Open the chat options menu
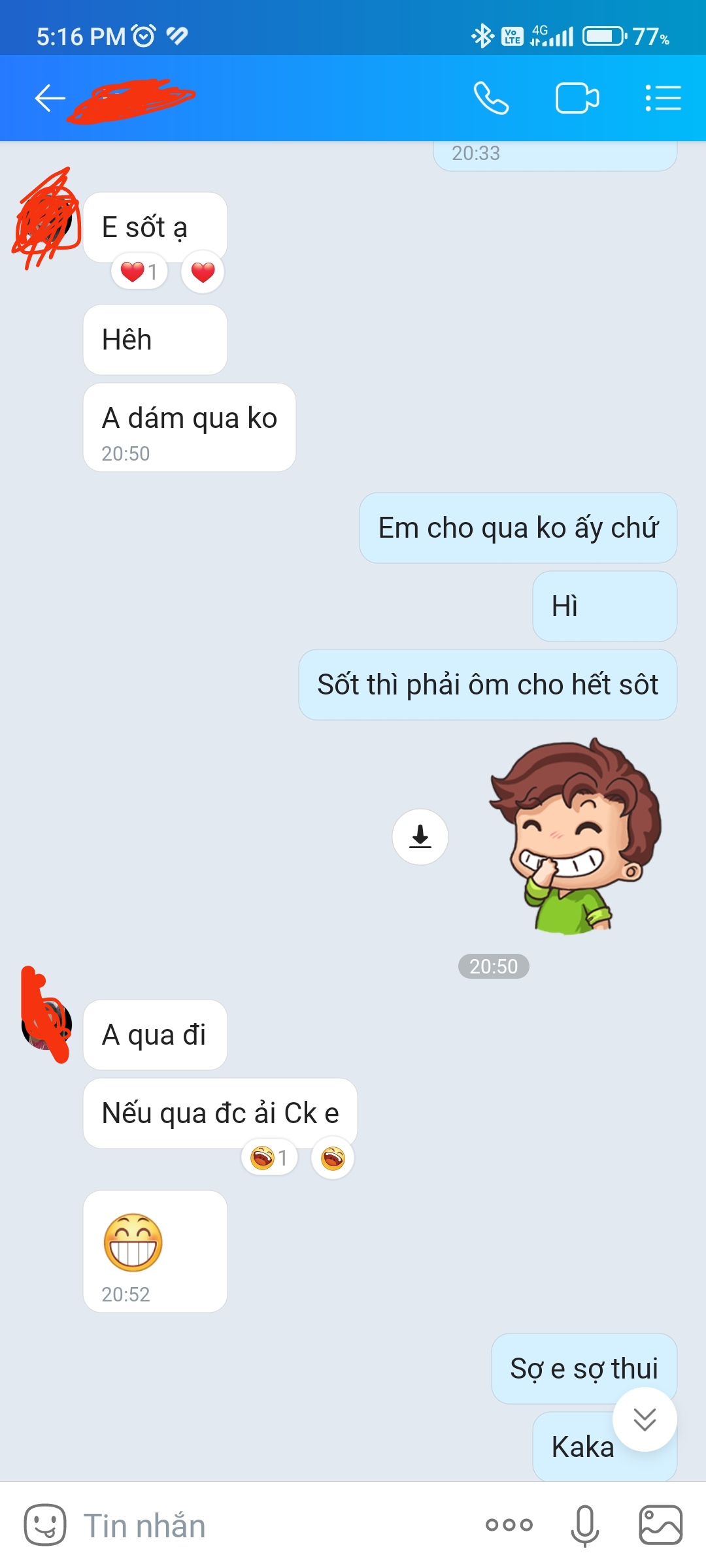This screenshot has width=706, height=1568. (x=663, y=99)
